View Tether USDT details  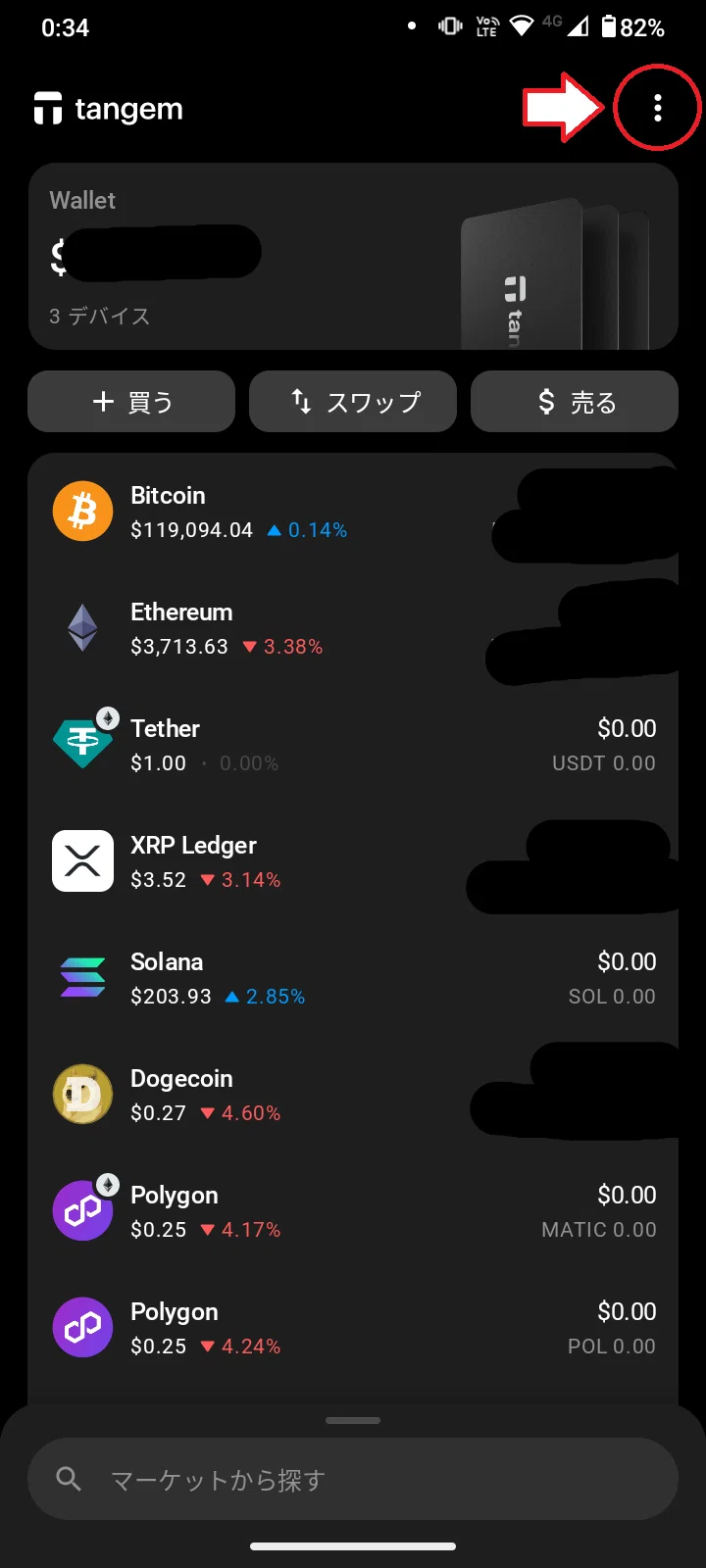tap(353, 745)
